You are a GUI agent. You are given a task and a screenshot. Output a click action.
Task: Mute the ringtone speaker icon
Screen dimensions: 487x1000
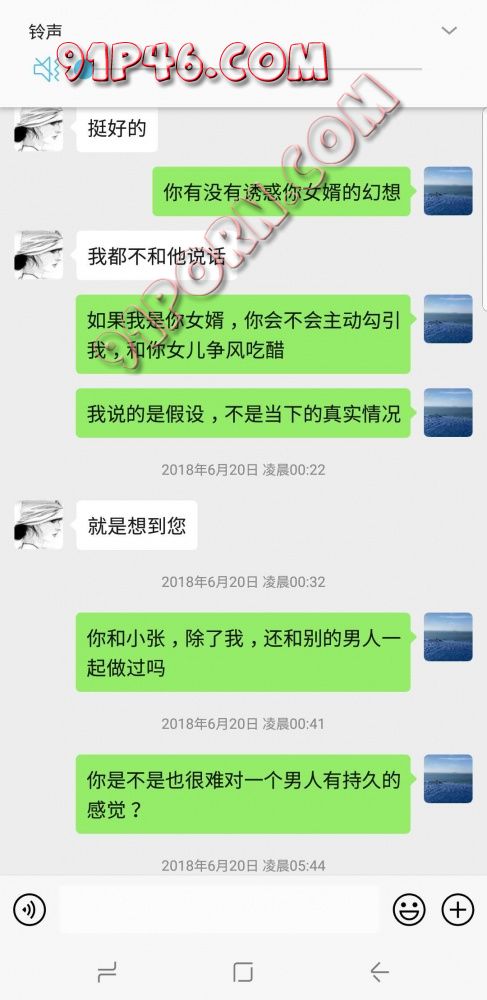(x=46, y=69)
